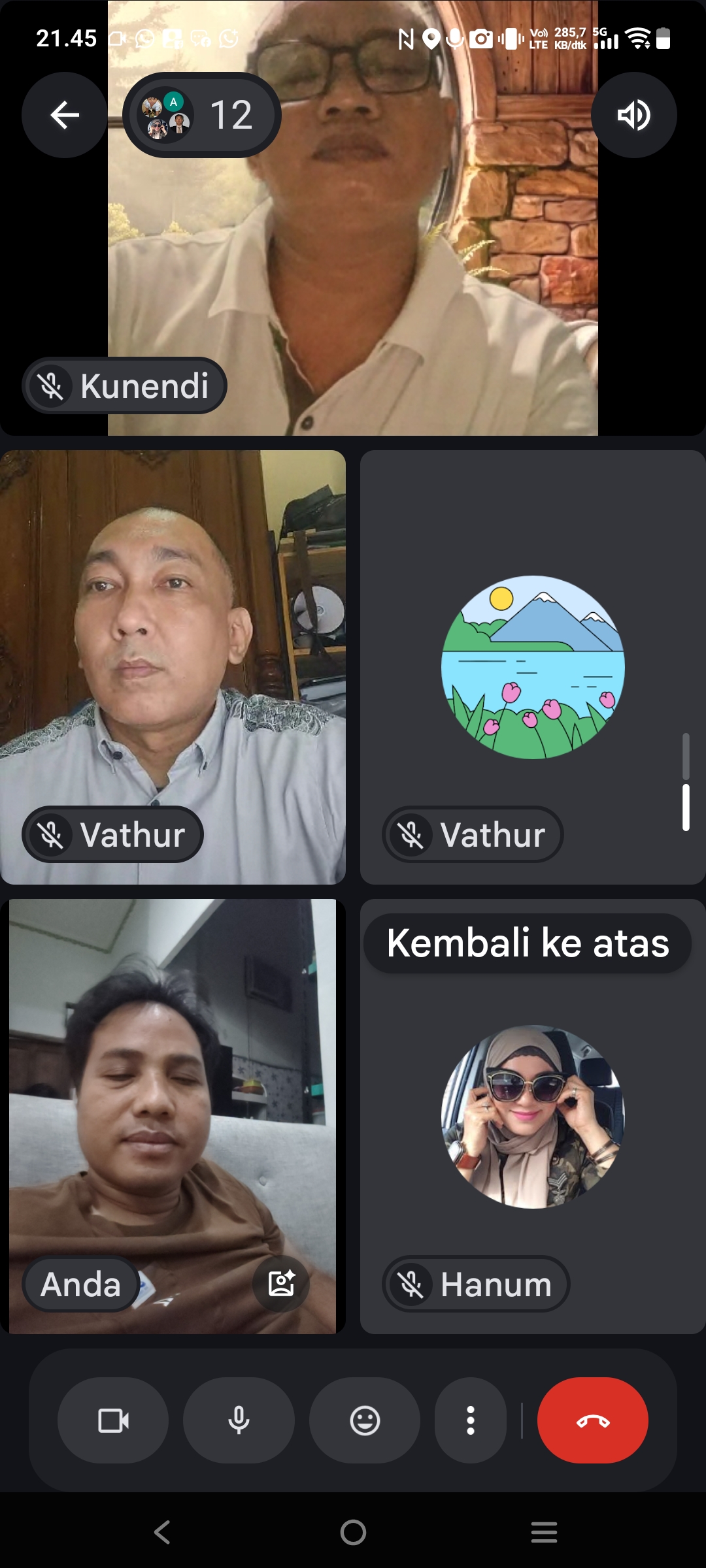Switch audio output with the speaker icon
The image size is (706, 1568).
633,115
